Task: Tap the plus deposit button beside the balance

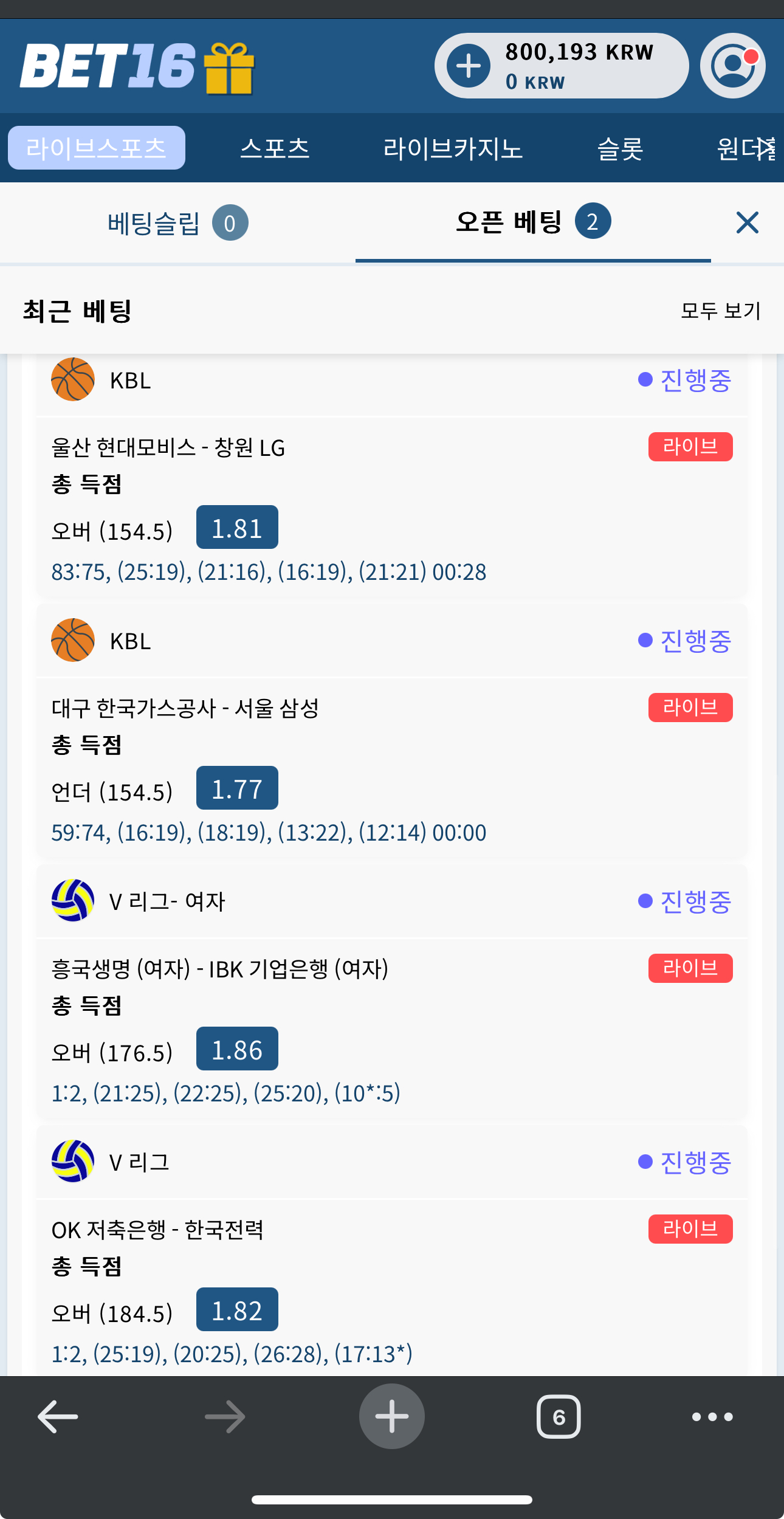Action: pyautogui.click(x=469, y=66)
